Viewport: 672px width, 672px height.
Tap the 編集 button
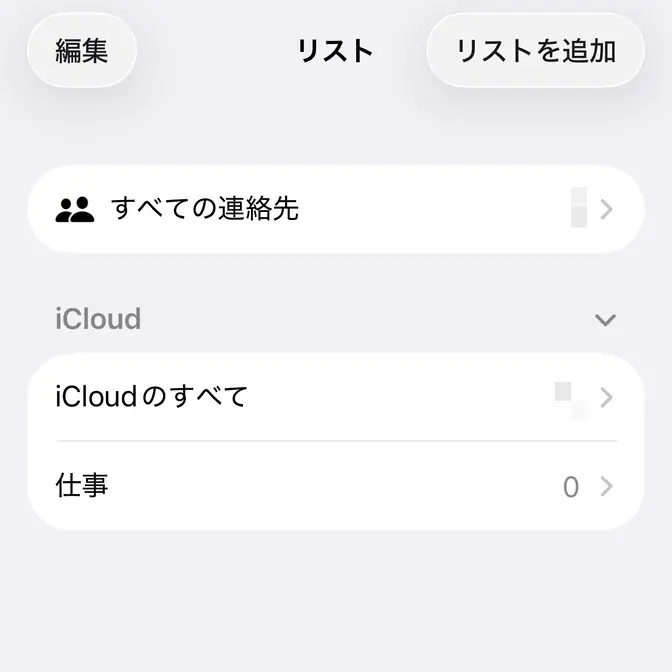point(82,50)
